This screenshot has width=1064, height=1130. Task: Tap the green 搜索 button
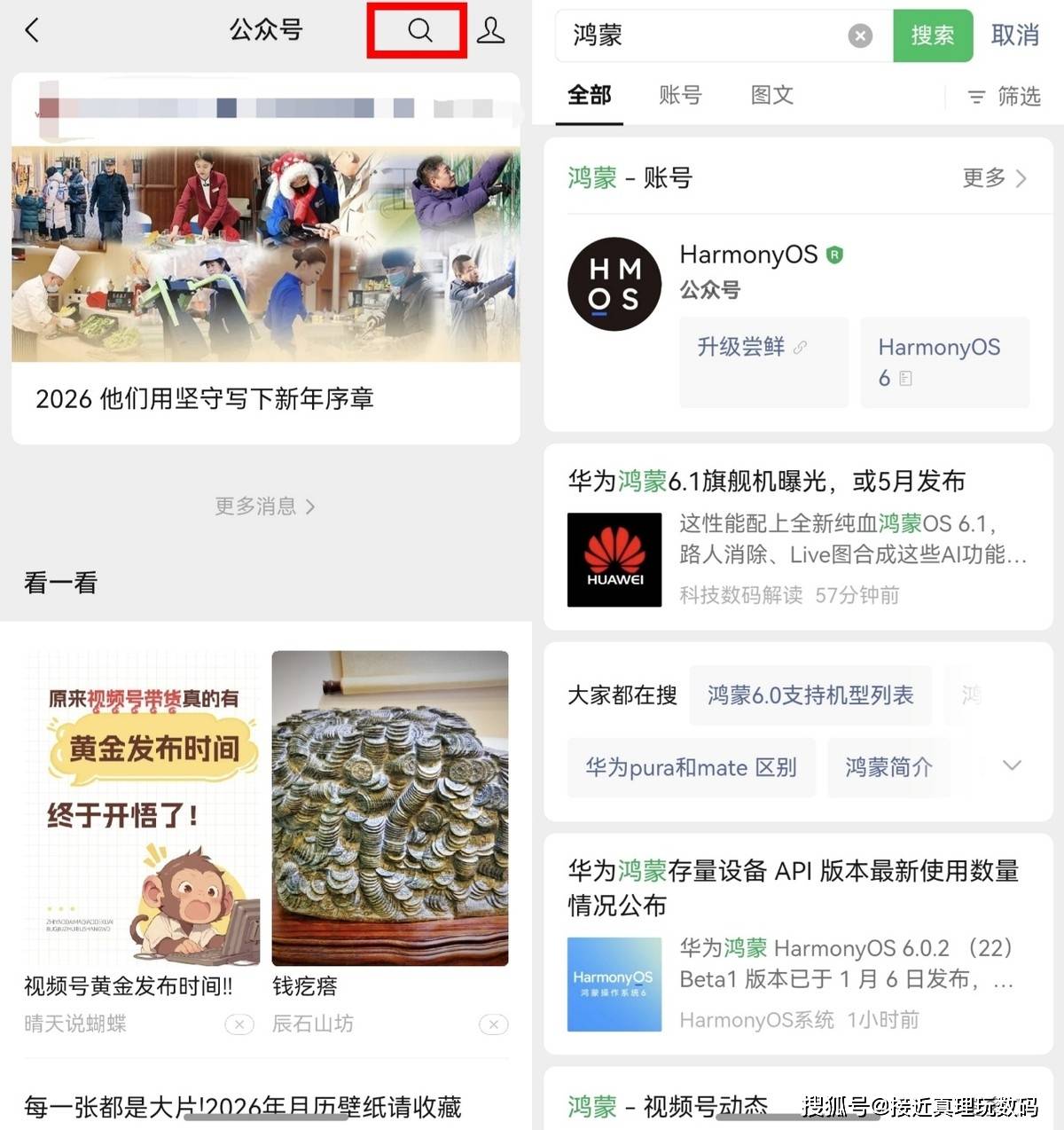pyautogui.click(x=932, y=35)
